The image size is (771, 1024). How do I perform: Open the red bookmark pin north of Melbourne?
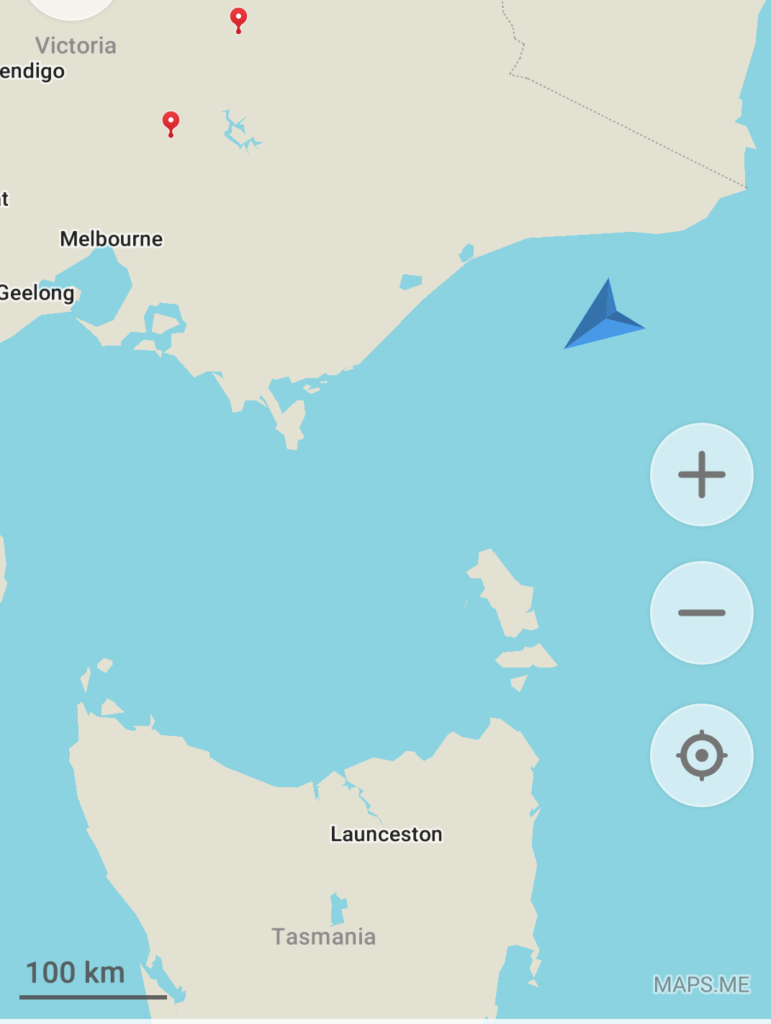pos(171,123)
